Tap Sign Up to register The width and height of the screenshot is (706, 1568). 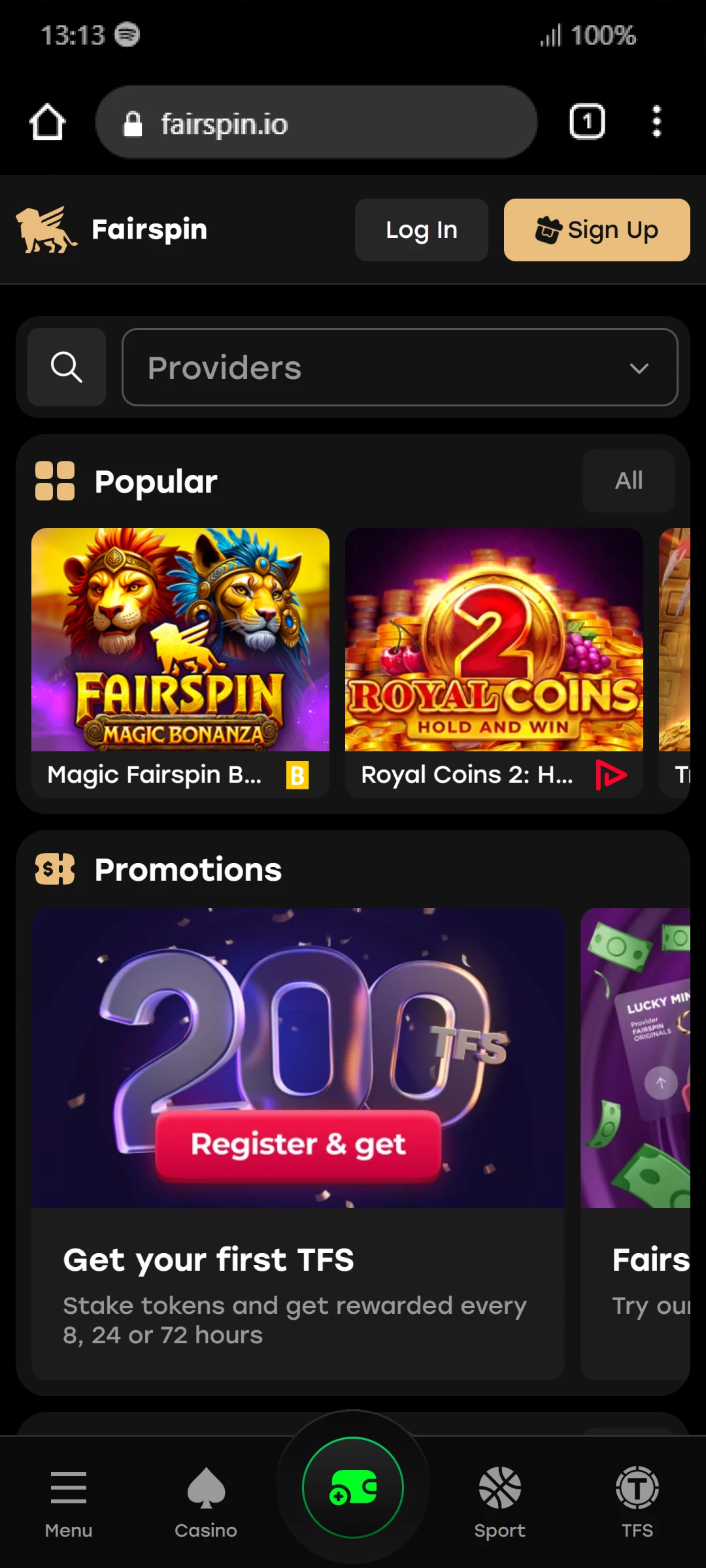(596, 230)
